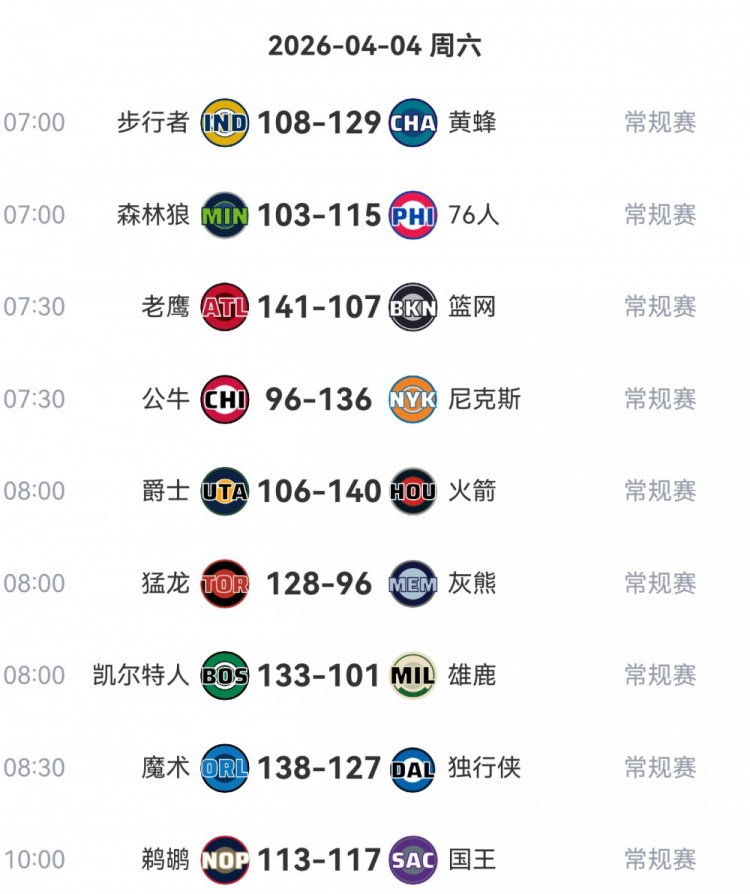Click 常规赛 label on the Kings game

click(659, 858)
